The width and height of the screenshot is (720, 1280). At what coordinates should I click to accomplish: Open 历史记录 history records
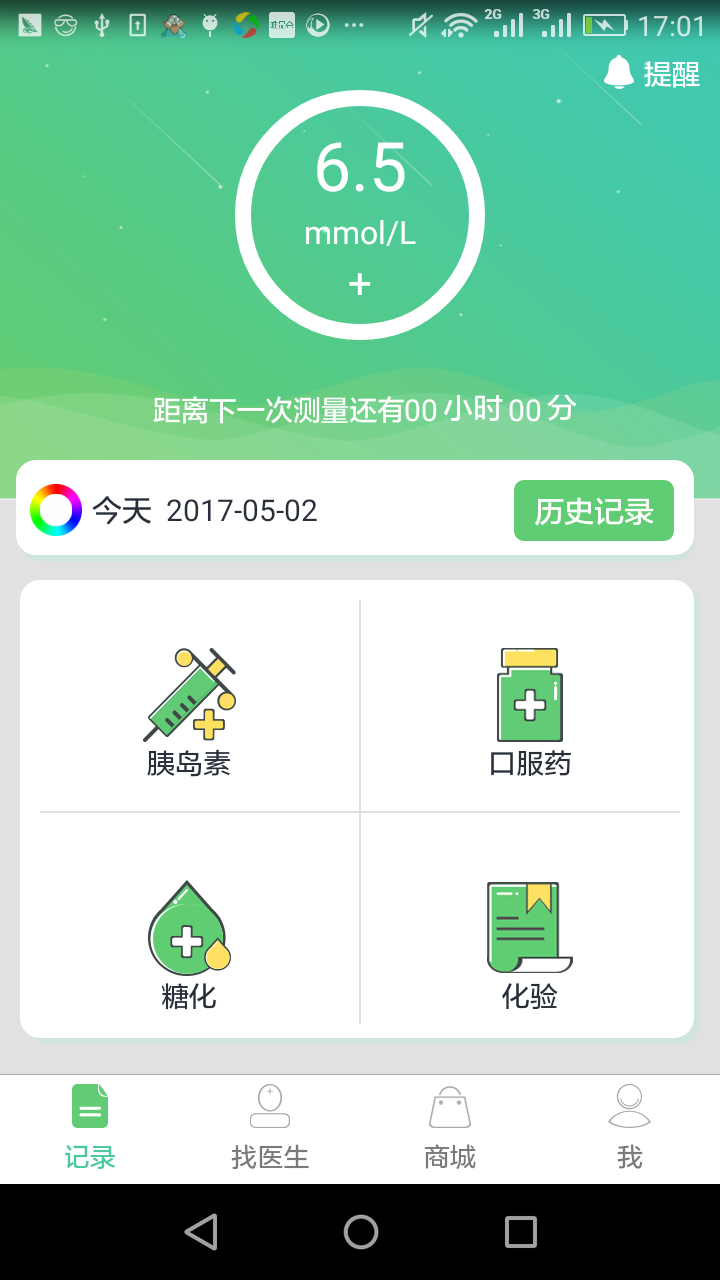[x=594, y=511]
